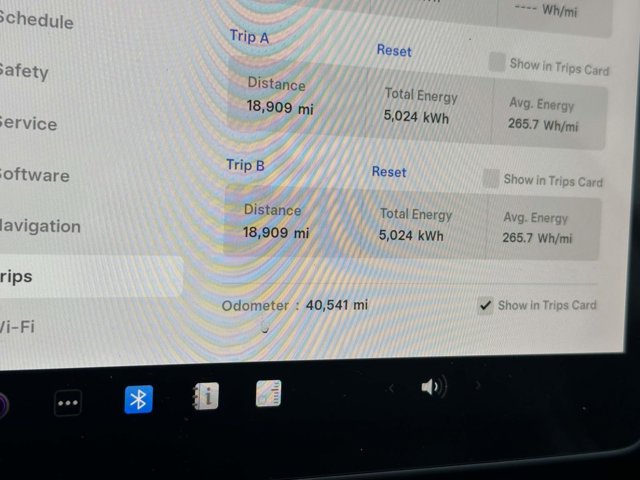640x480 pixels.
Task: Reset the Trip B counter
Action: tap(389, 172)
